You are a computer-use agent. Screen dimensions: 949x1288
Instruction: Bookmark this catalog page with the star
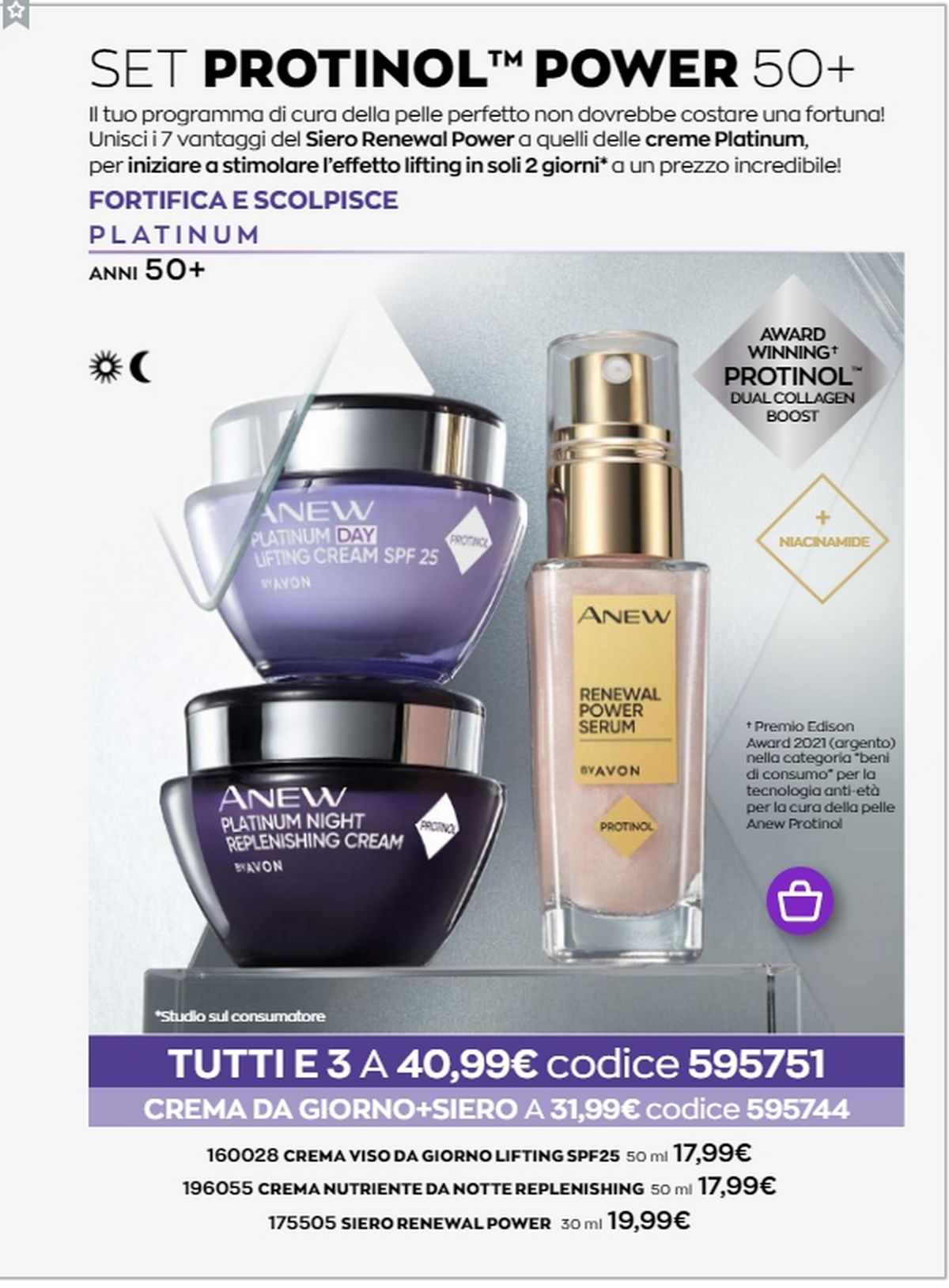[14, 13]
